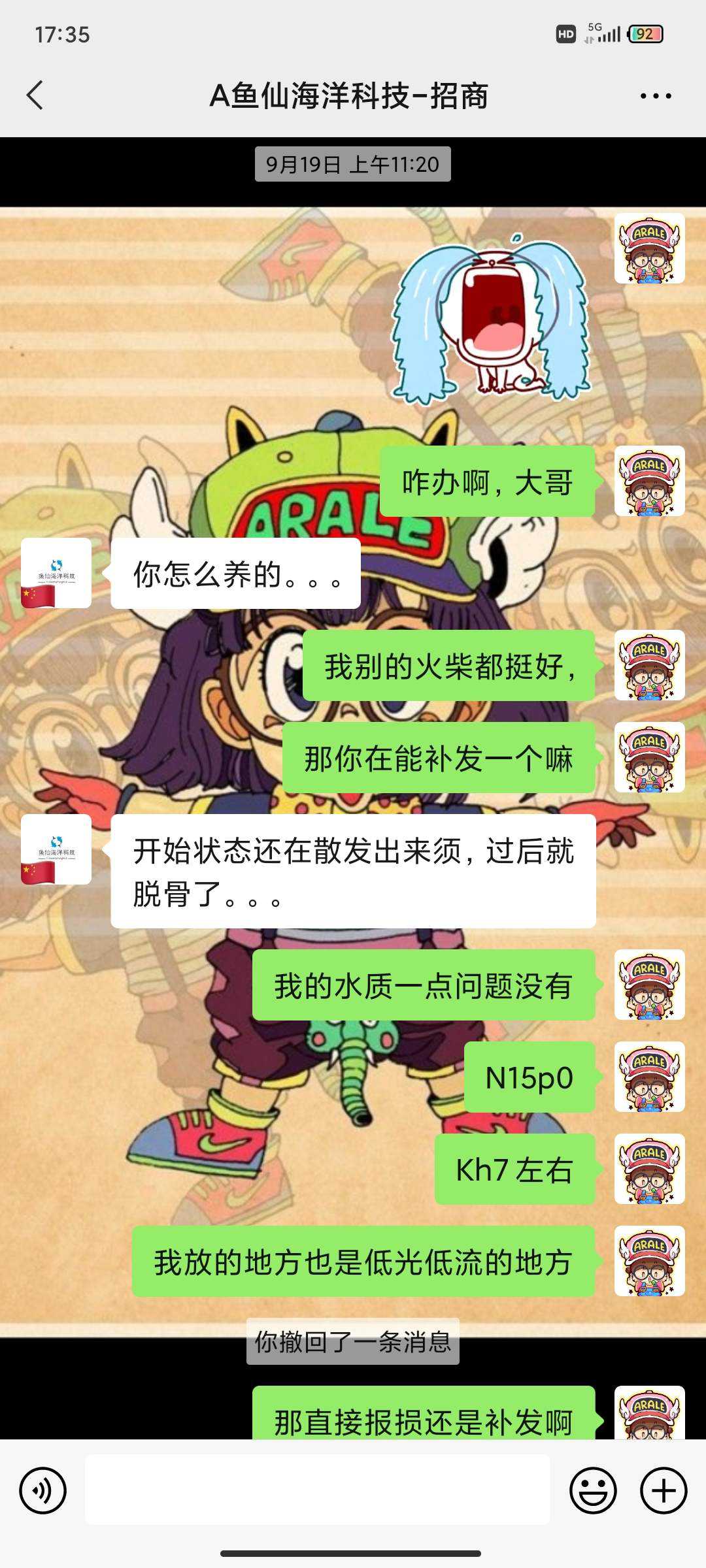706x1568 pixels.
Task: Open the three-dot chat options menu
Action: click(x=655, y=96)
